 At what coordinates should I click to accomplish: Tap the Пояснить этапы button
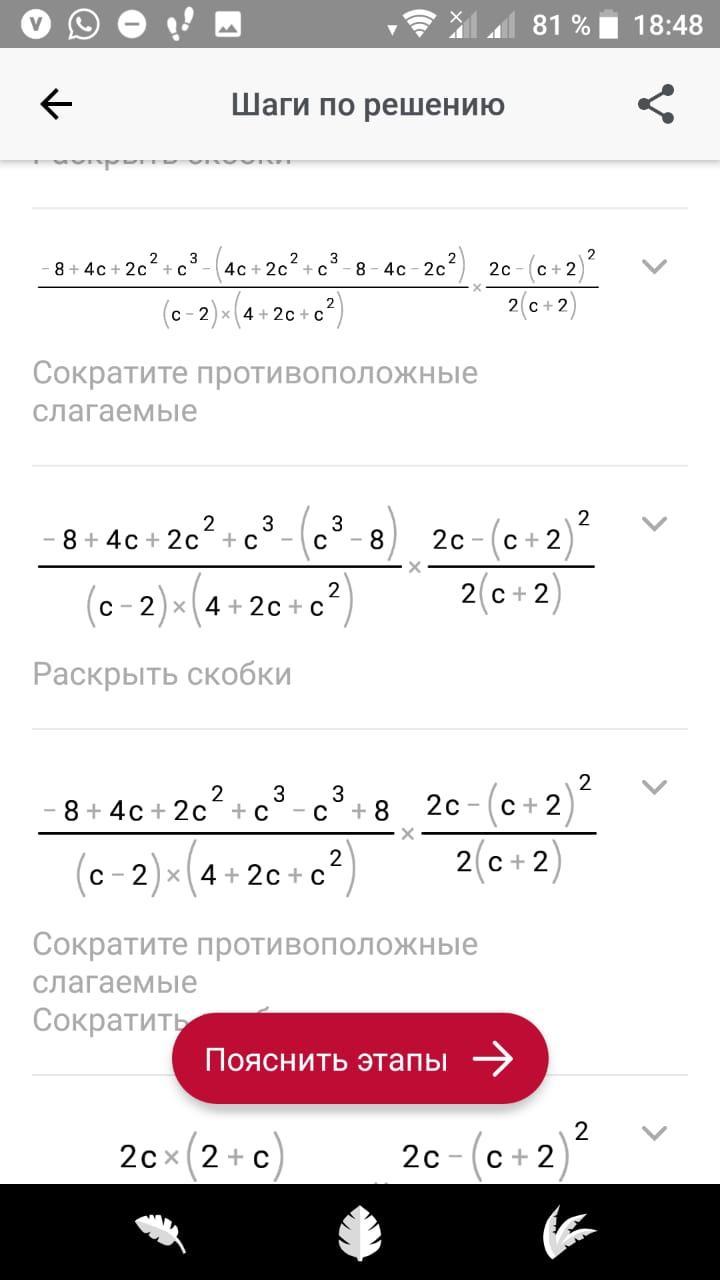(360, 1059)
